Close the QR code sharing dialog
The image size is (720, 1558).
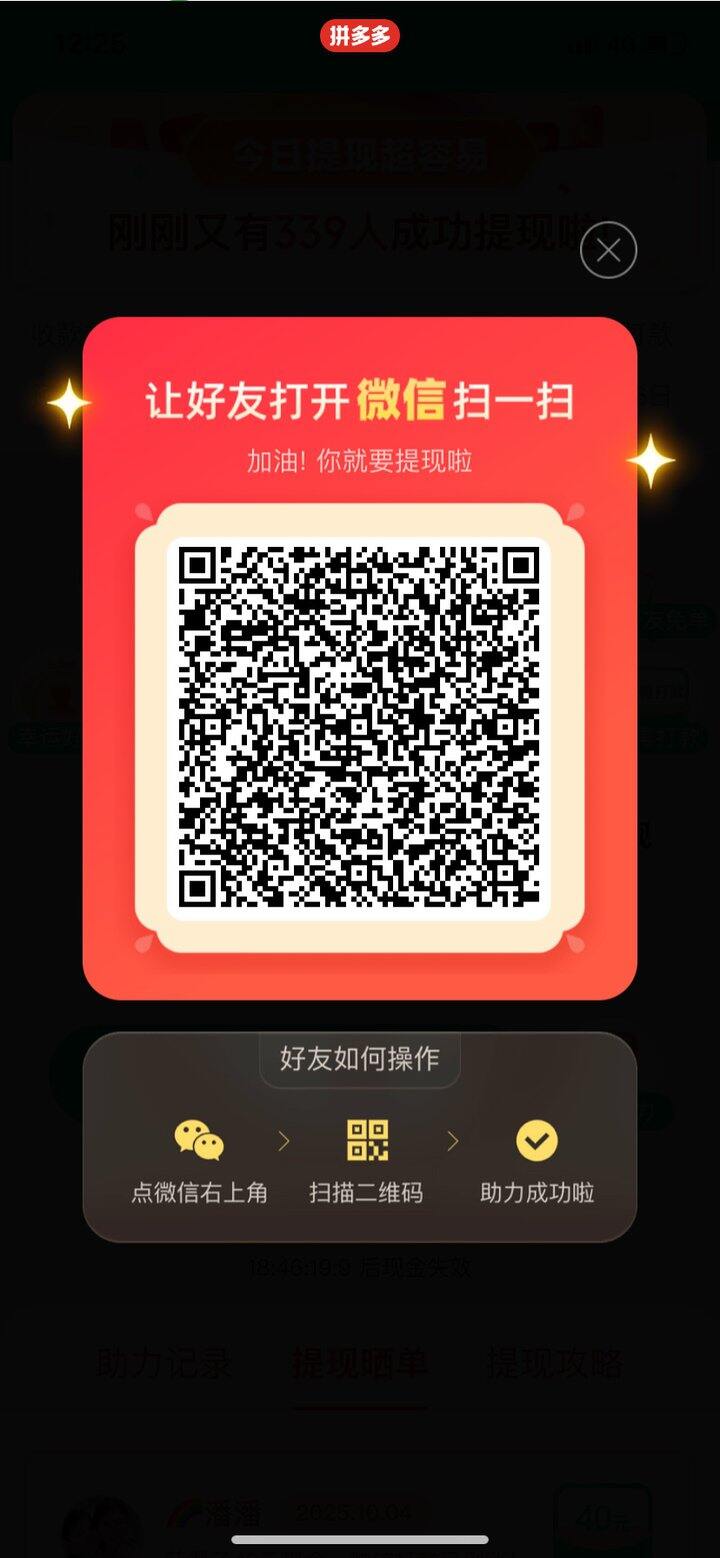point(607,250)
